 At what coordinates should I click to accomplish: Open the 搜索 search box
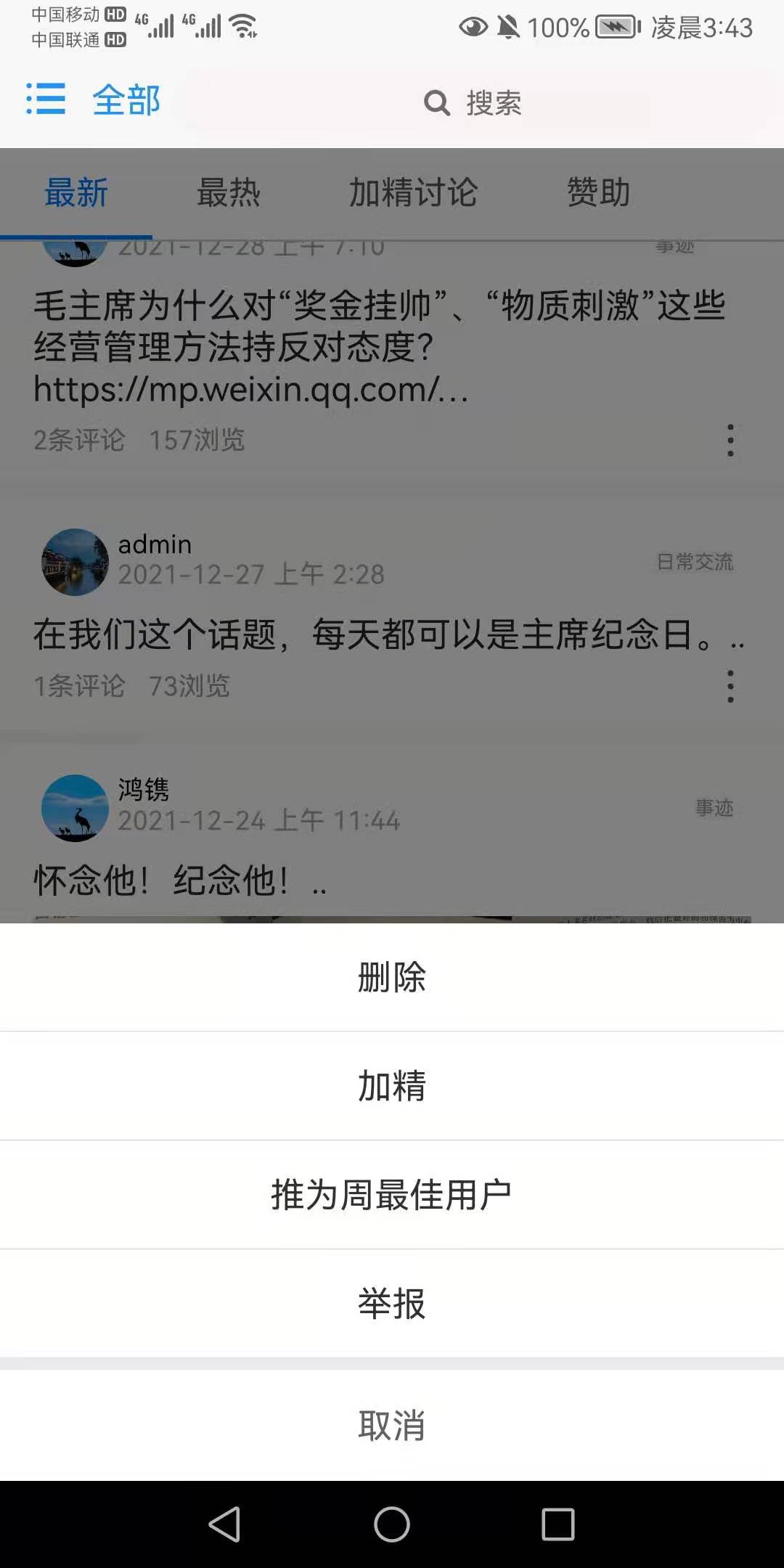473,103
